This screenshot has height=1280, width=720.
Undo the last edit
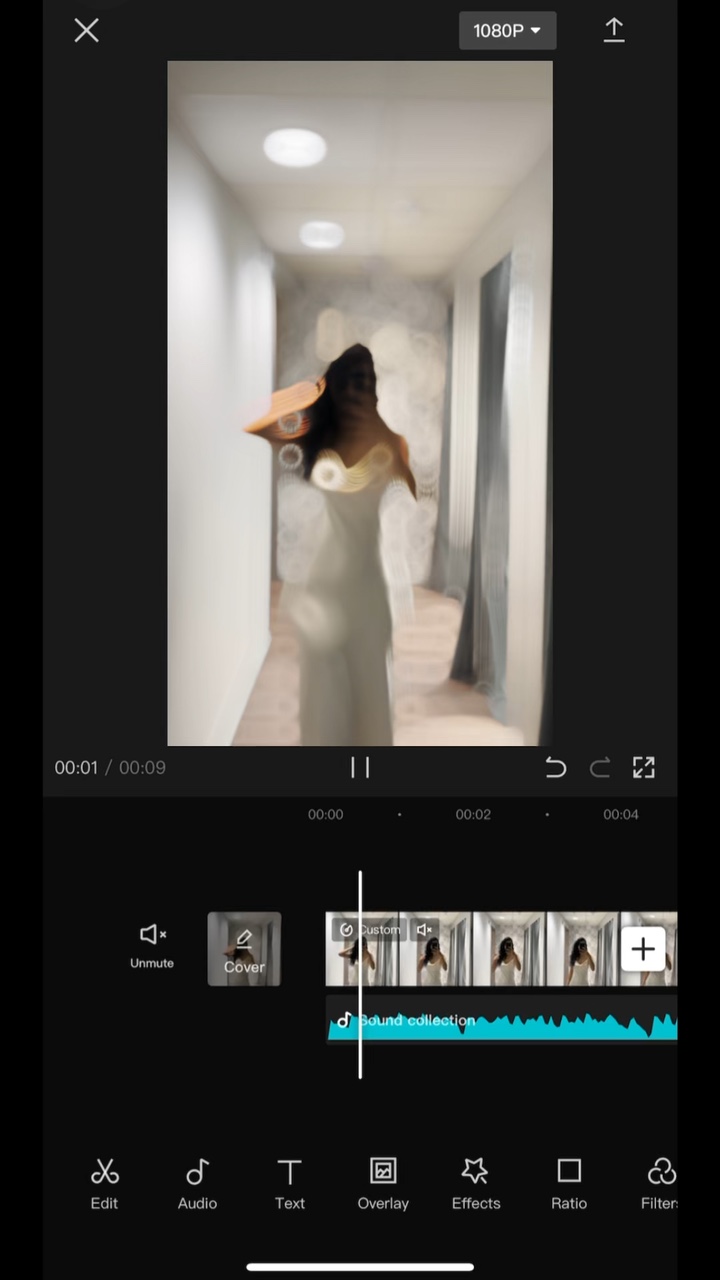click(555, 767)
